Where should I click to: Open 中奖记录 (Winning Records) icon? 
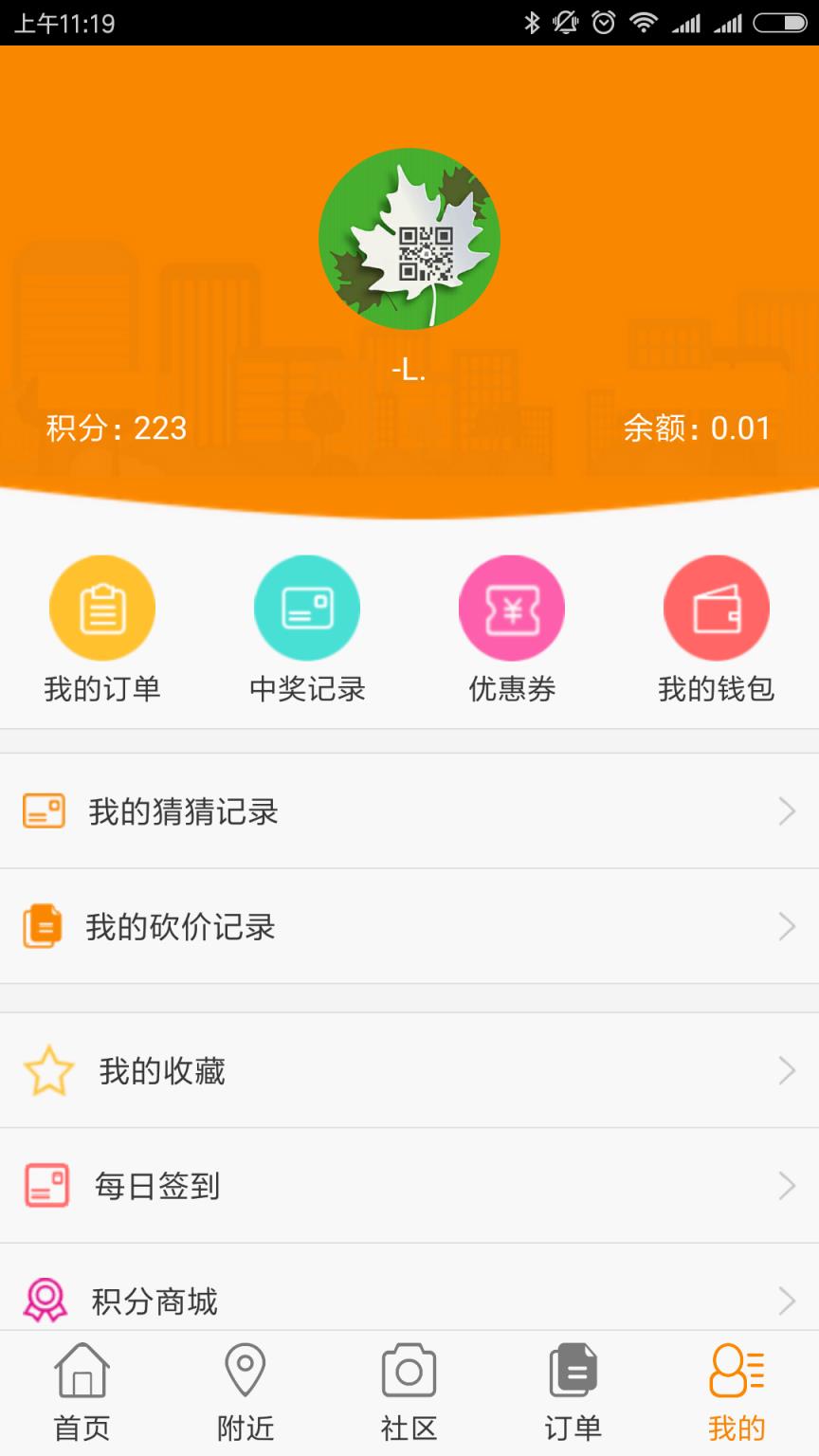[x=307, y=607]
